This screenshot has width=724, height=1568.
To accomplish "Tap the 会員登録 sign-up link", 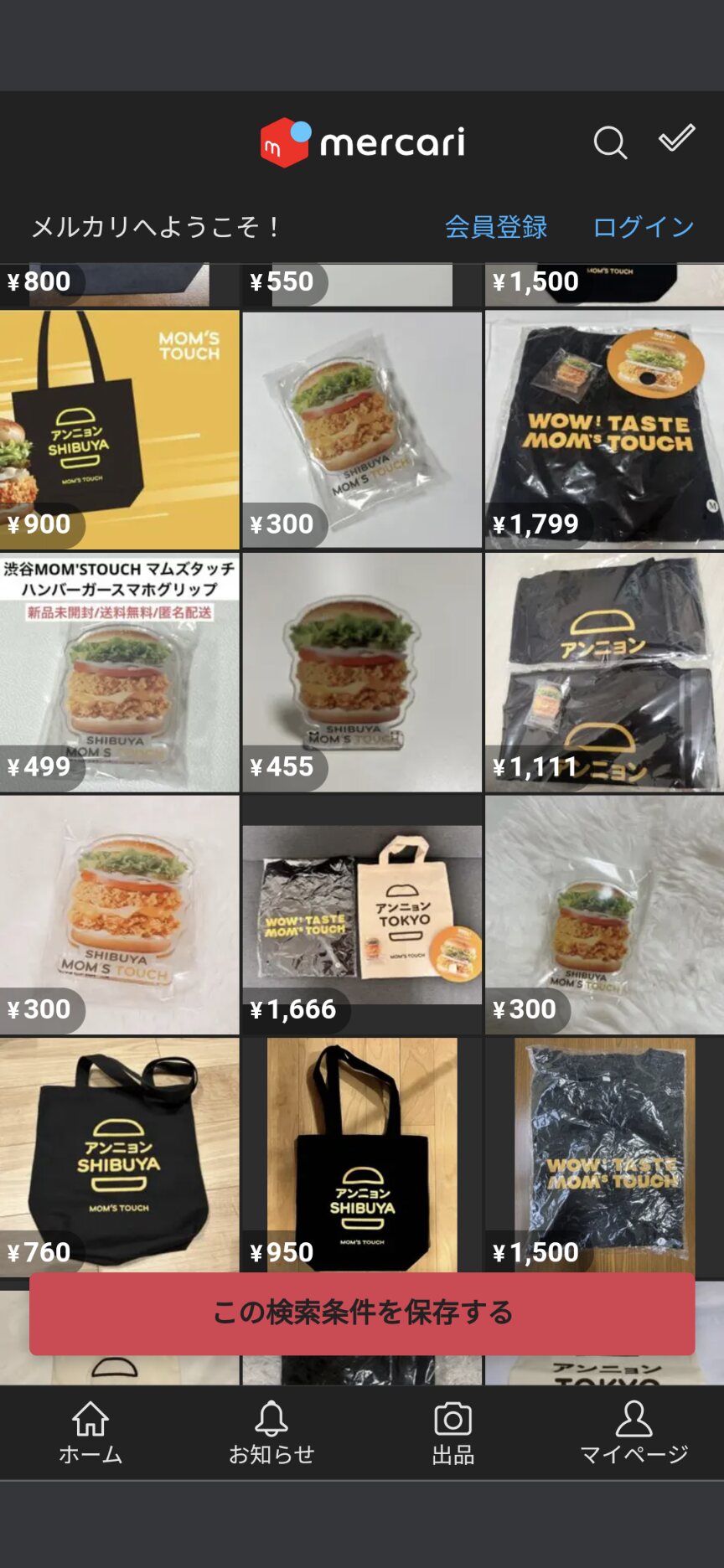I will (495, 227).
